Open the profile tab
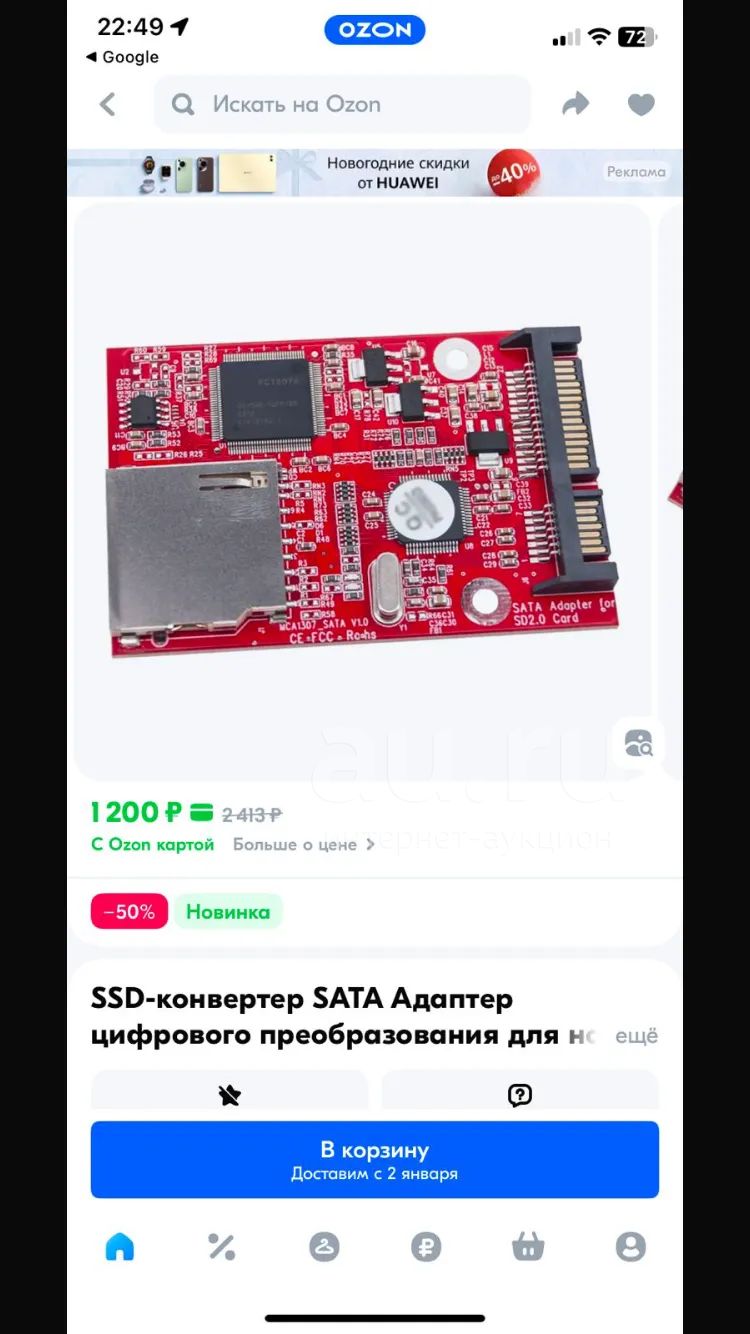 [x=630, y=1246]
